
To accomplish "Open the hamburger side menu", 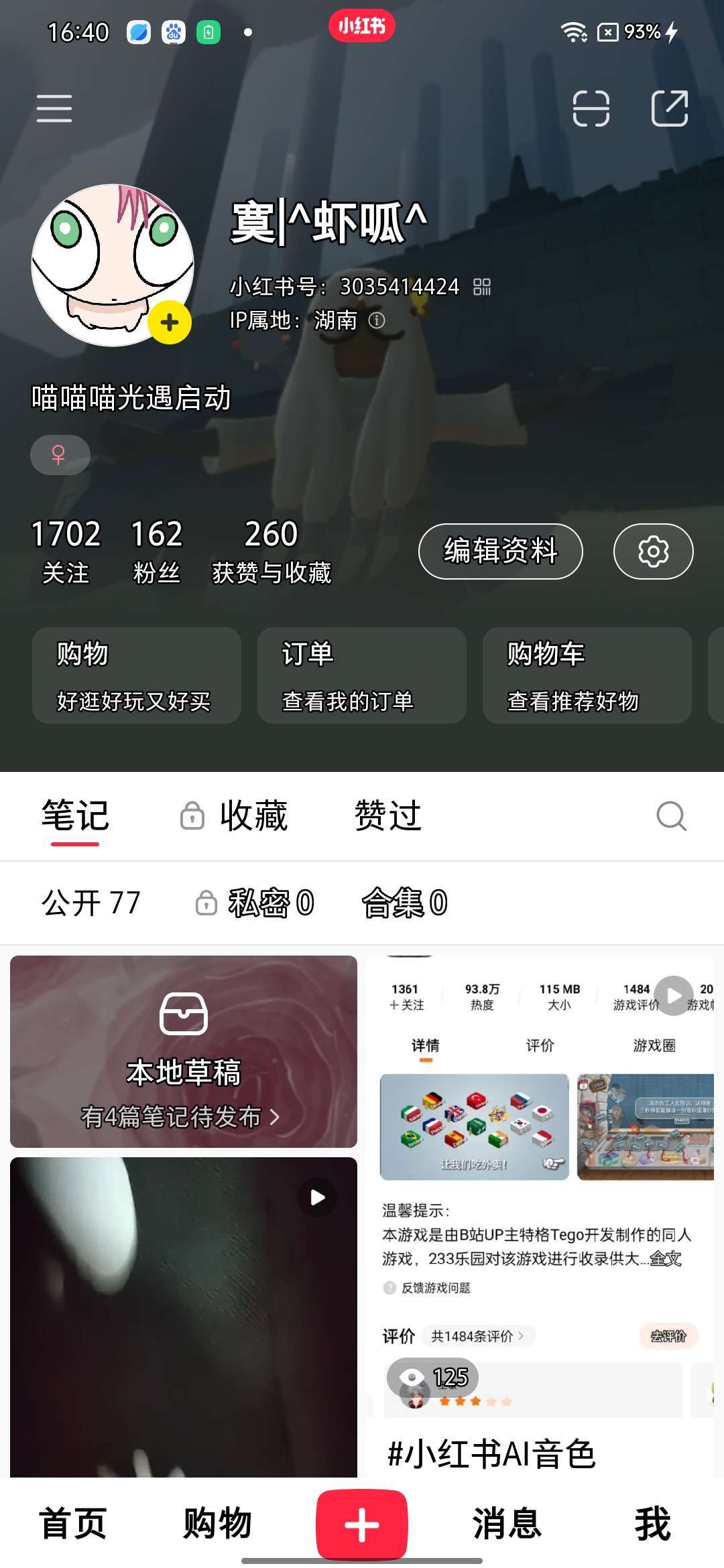I will [54, 109].
